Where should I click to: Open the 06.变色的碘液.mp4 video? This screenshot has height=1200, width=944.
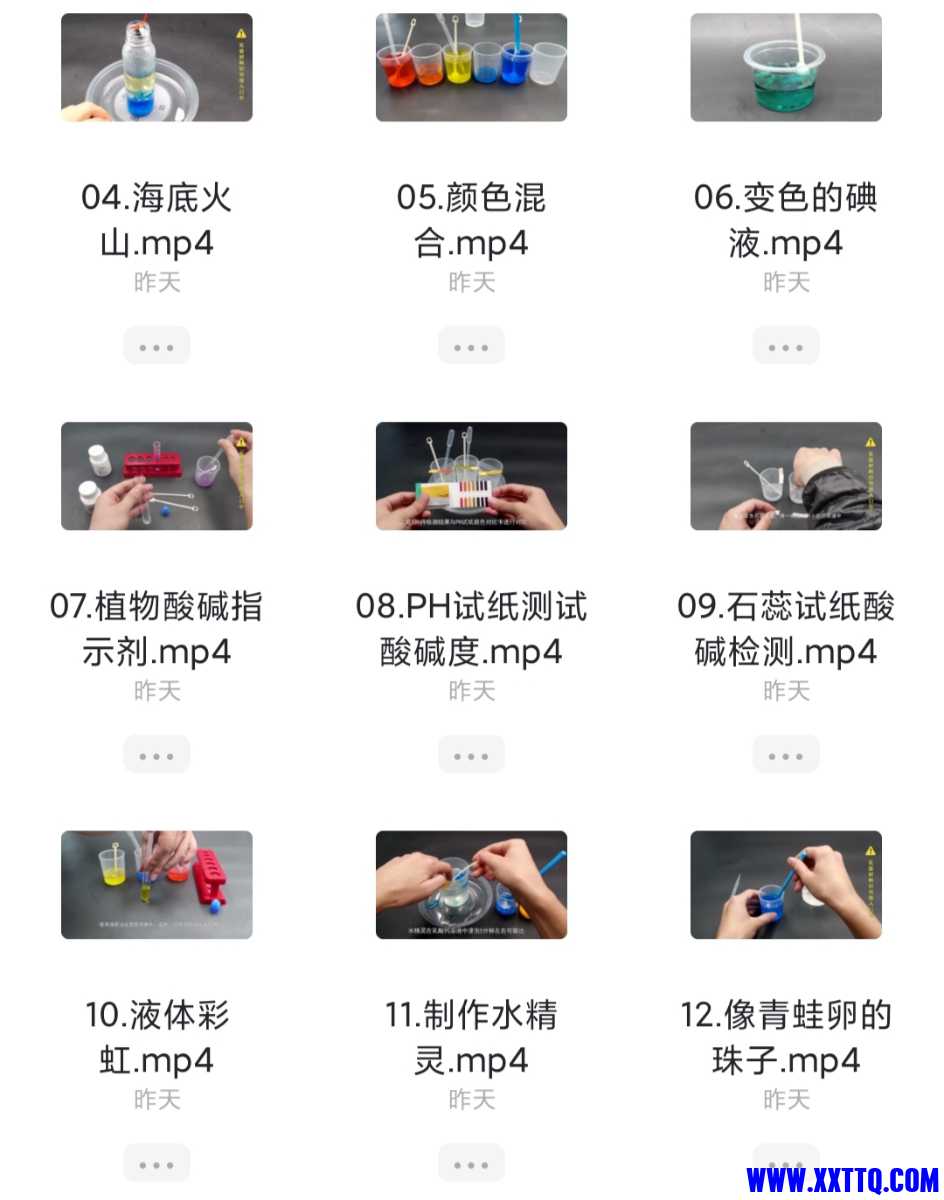[x=786, y=68]
